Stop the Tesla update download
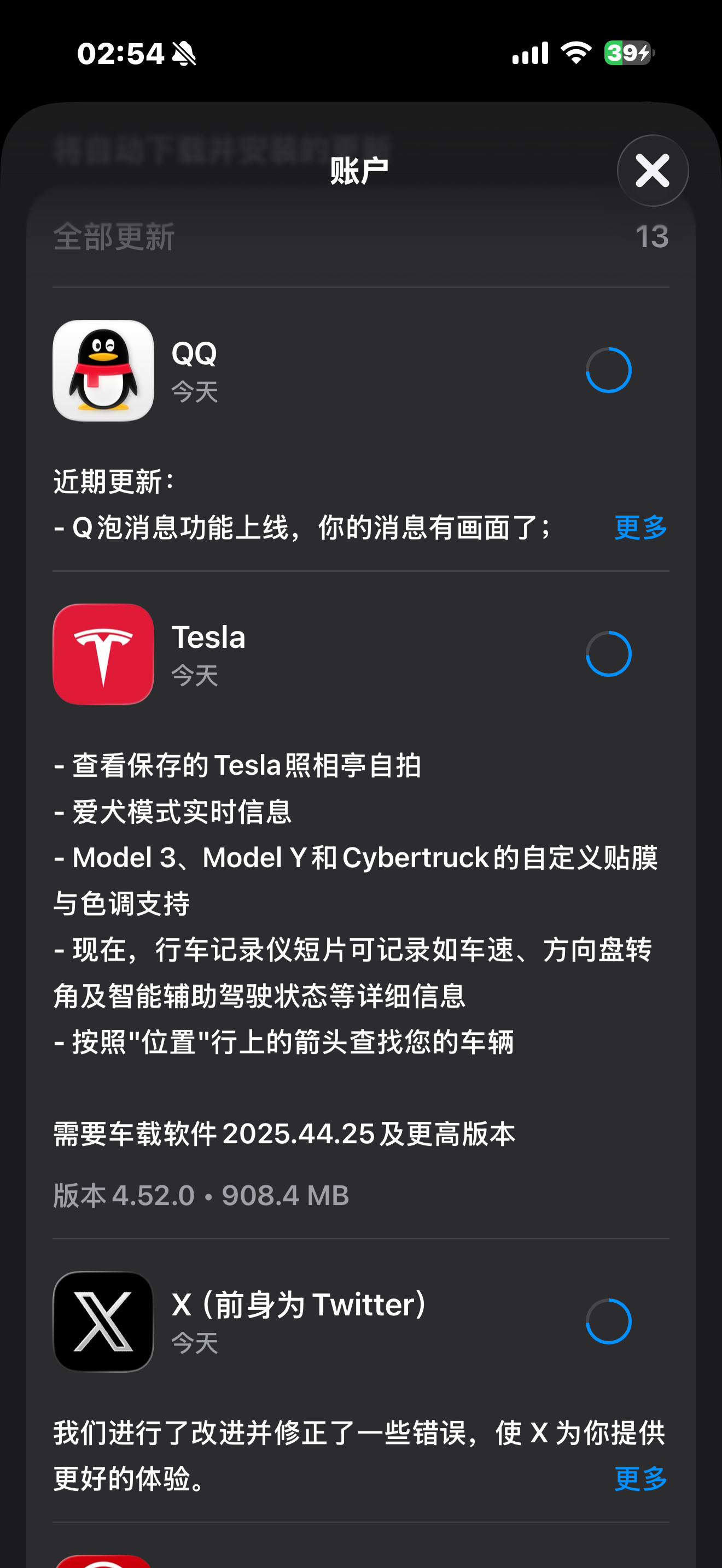Screen dimensions: 722x1568 pyautogui.click(x=608, y=654)
